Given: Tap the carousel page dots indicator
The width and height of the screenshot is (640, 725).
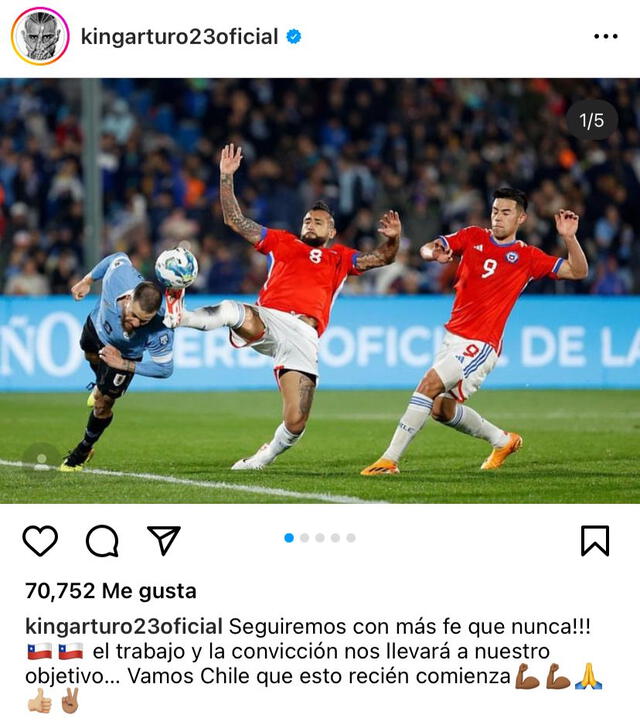Looking at the screenshot, I should coord(320,538).
